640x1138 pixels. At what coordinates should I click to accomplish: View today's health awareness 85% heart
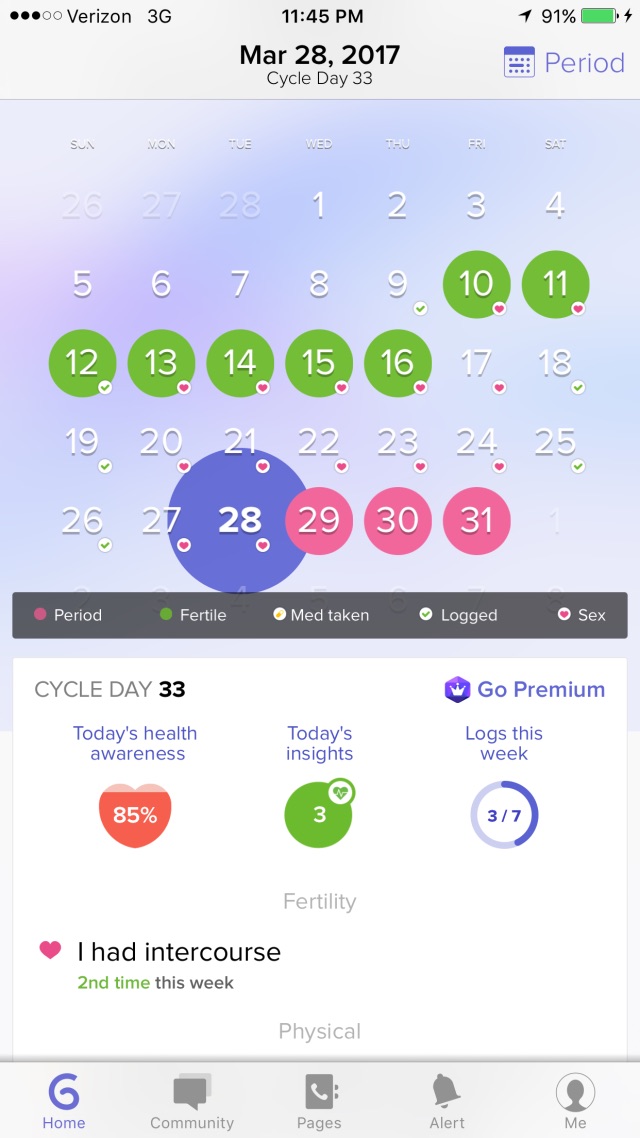135,815
